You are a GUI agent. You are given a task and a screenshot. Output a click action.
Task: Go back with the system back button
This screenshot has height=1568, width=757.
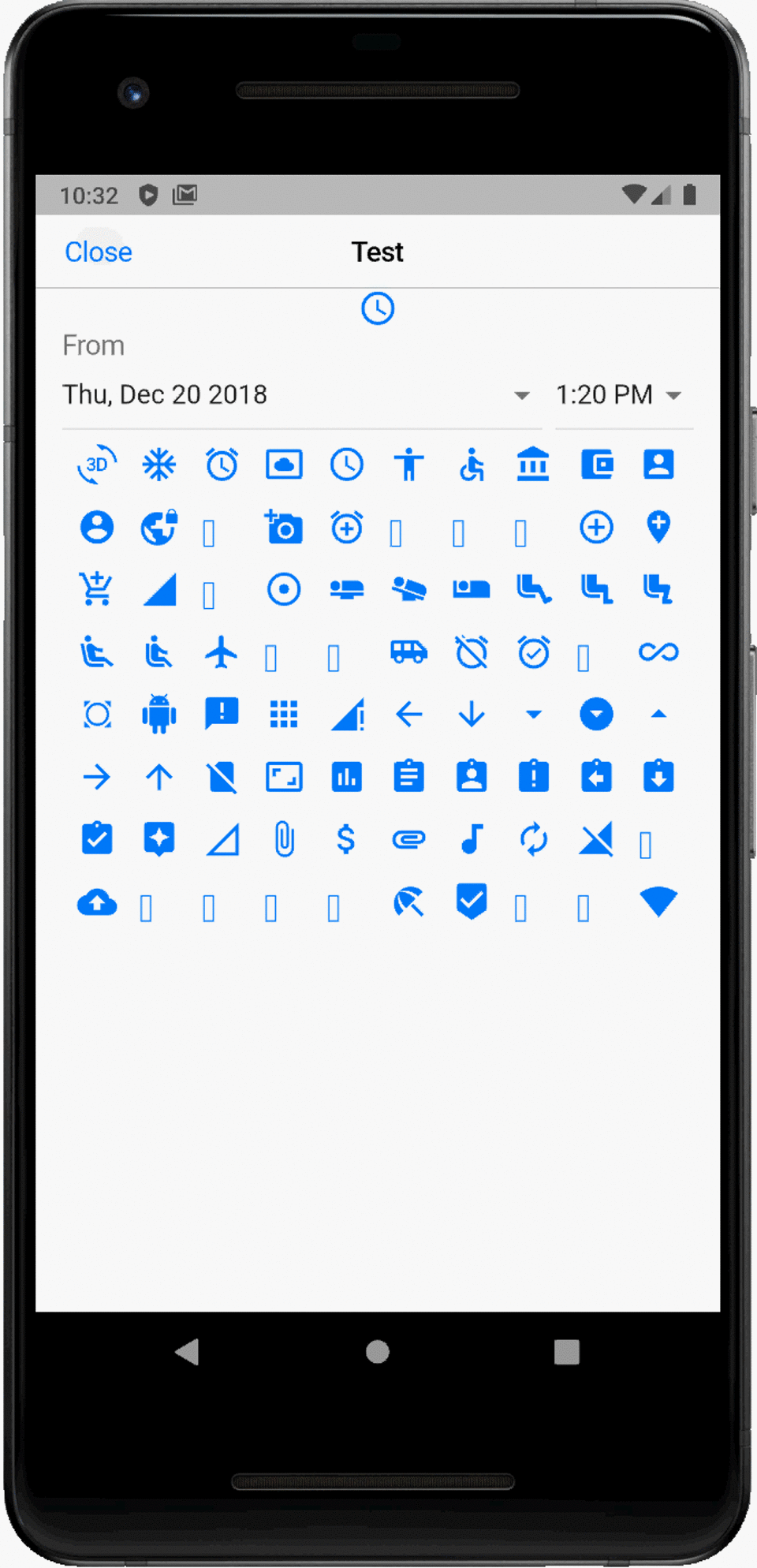pos(188,1352)
